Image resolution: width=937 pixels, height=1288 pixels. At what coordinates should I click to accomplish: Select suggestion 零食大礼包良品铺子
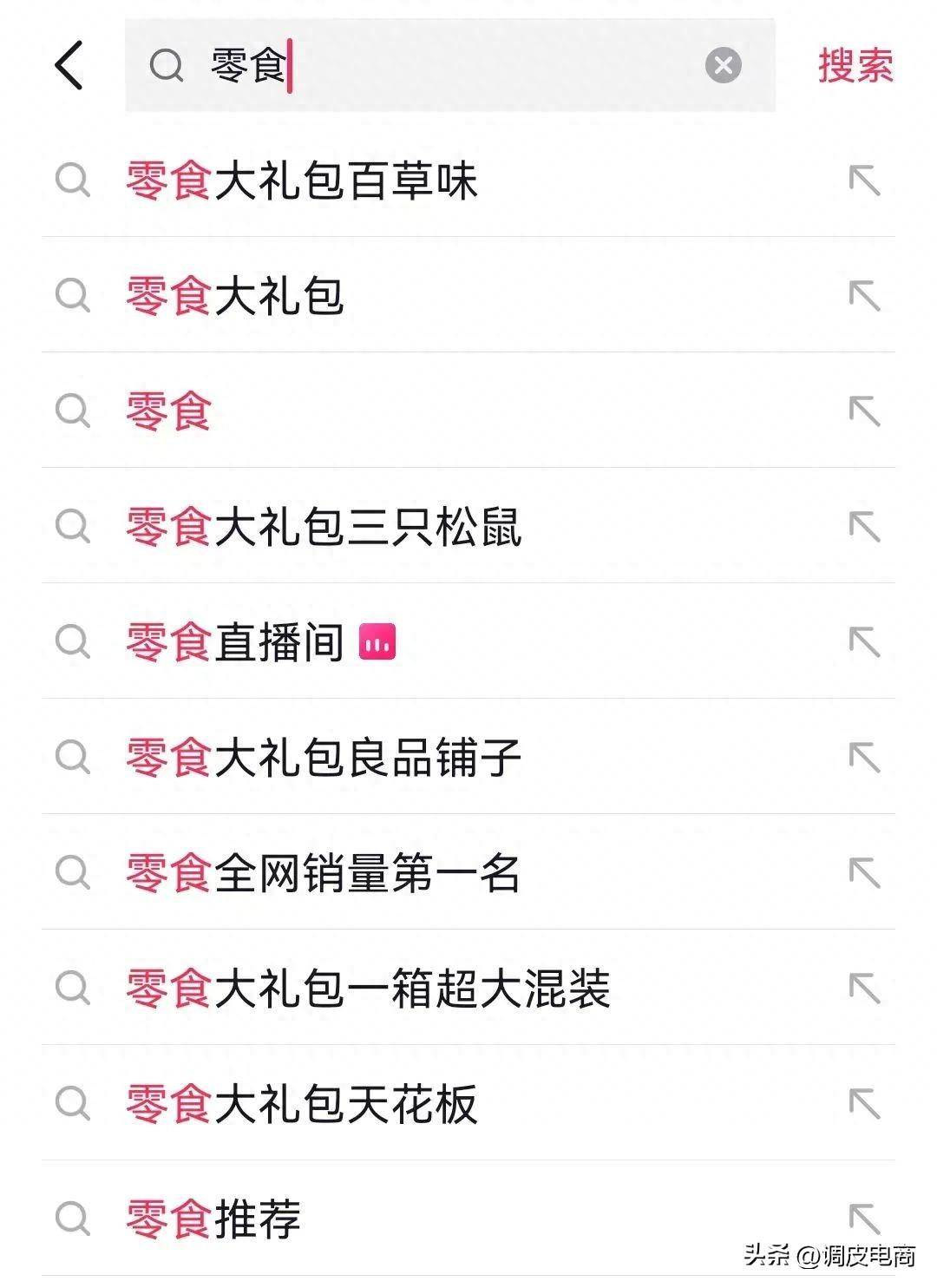pos(324,758)
